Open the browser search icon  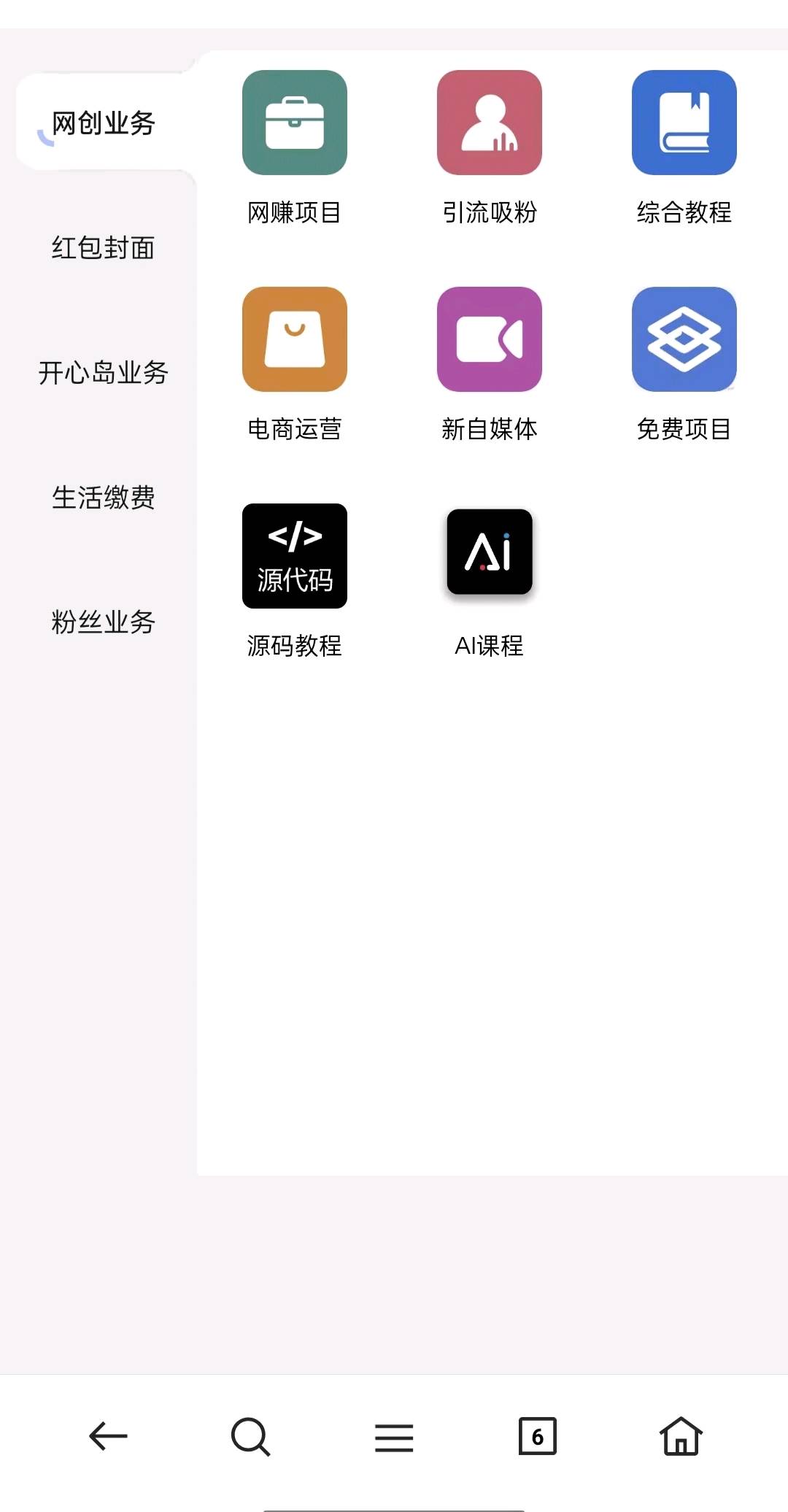pos(251,1437)
